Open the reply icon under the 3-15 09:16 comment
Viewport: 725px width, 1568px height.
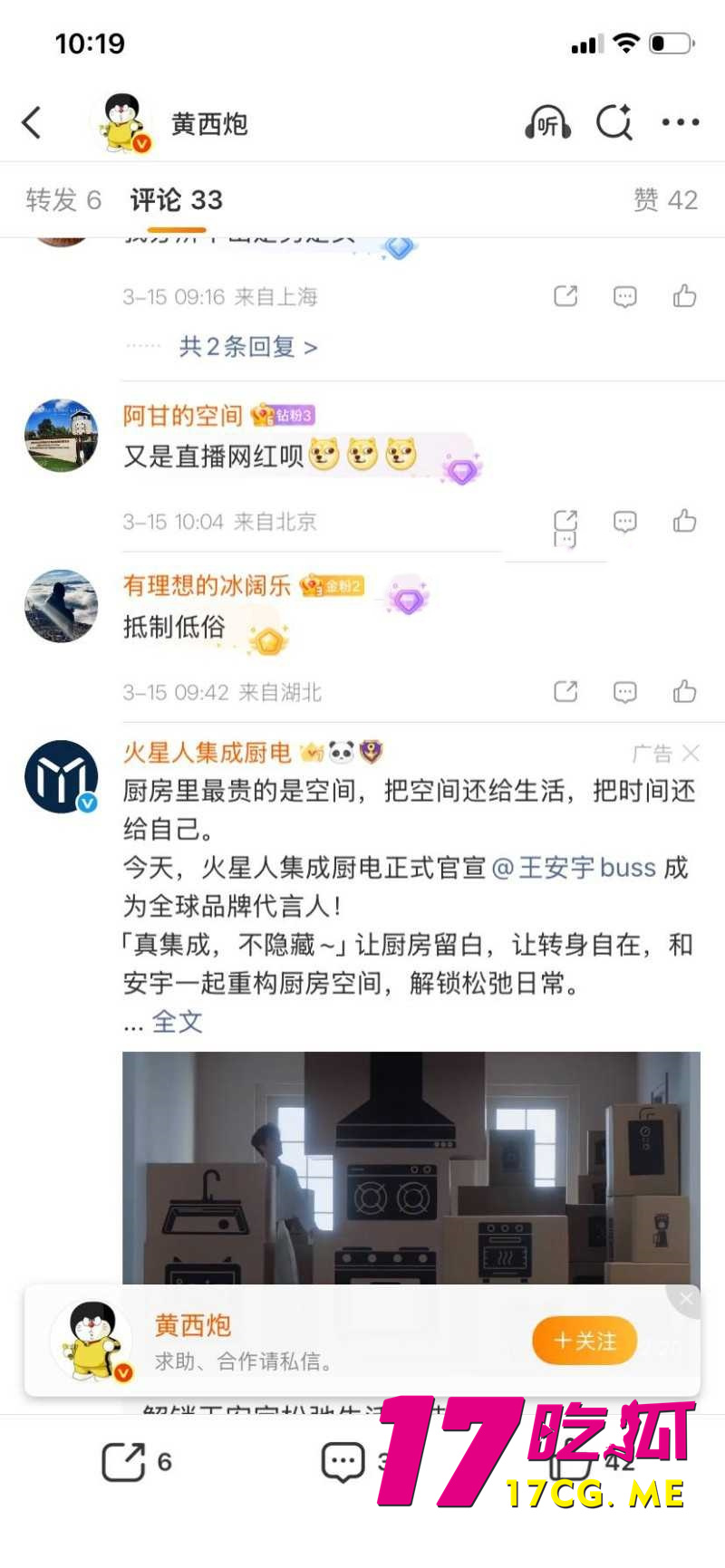pos(625,296)
